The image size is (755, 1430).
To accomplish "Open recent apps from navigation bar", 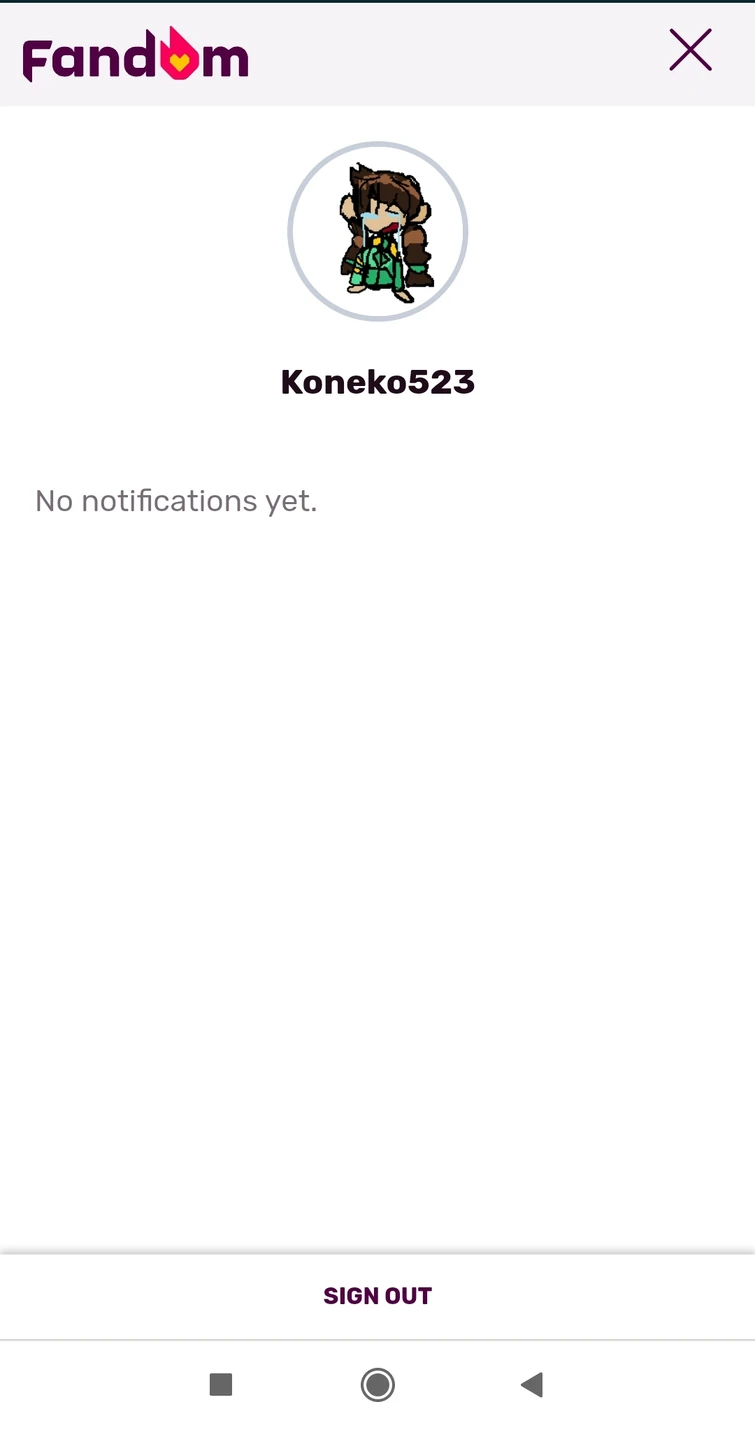I will pyautogui.click(x=221, y=1385).
